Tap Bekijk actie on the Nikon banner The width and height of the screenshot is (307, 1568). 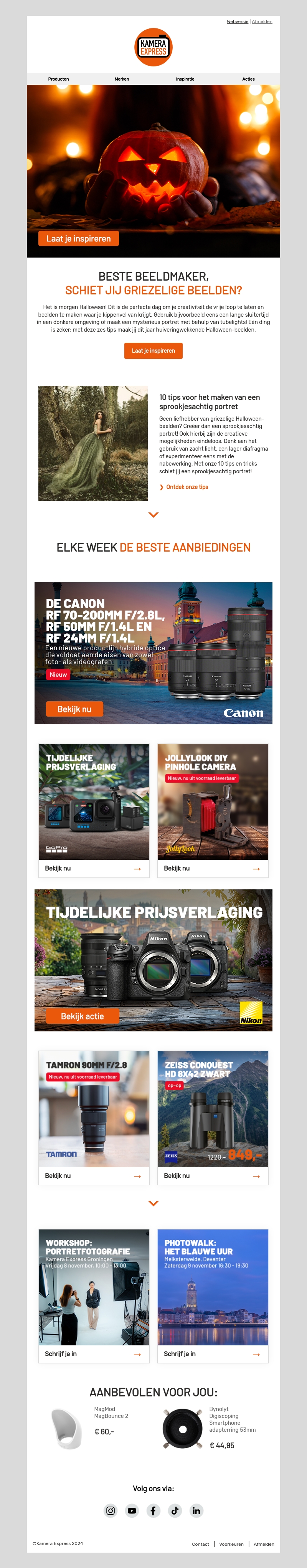(82, 1016)
